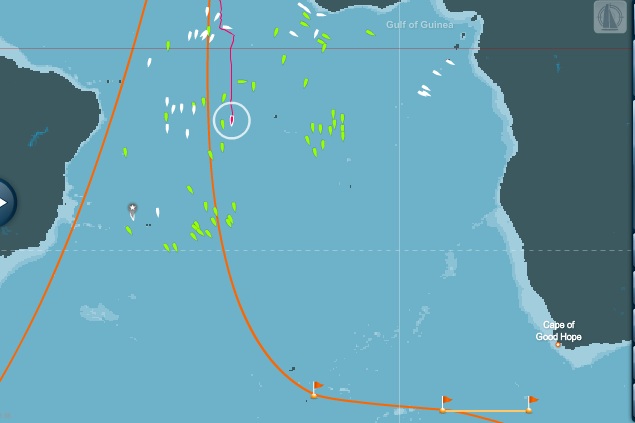The width and height of the screenshot is (635, 423).
Task: Tap the waypoint flag below Cape of Good Hope
Action: [x=531, y=403]
